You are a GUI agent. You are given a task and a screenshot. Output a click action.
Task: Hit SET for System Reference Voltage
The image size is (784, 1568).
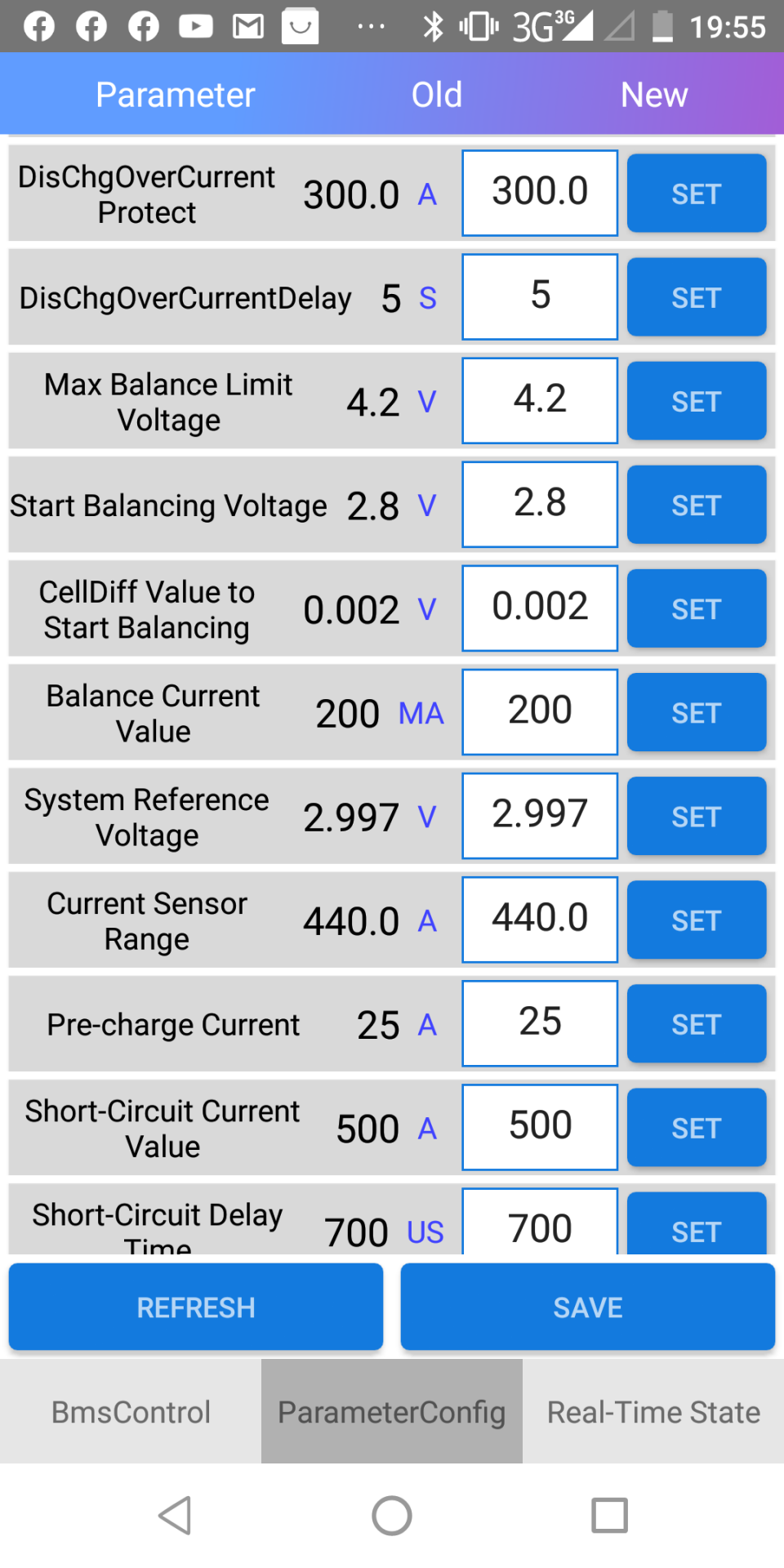(696, 816)
